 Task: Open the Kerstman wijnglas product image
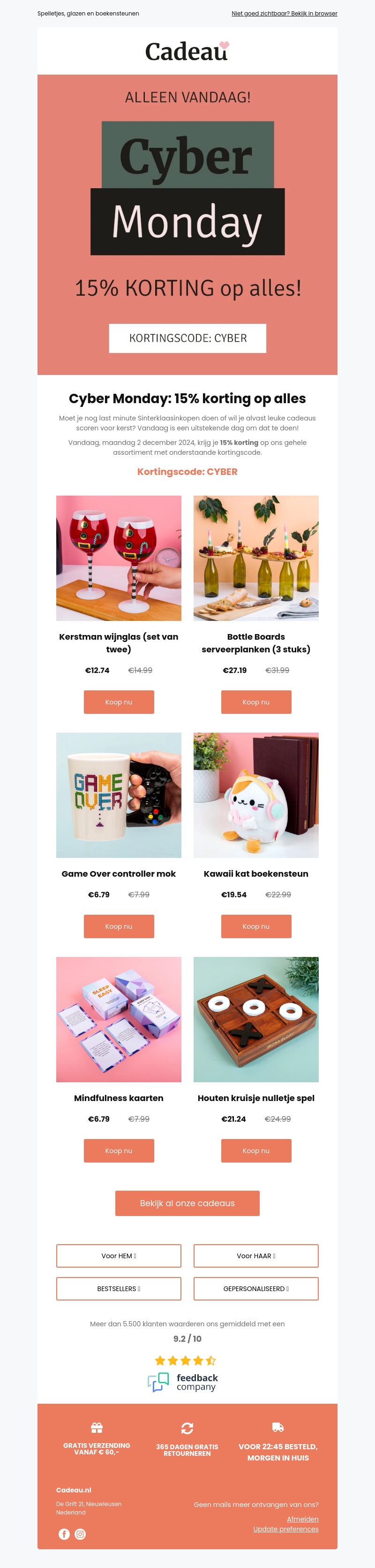coord(119,558)
